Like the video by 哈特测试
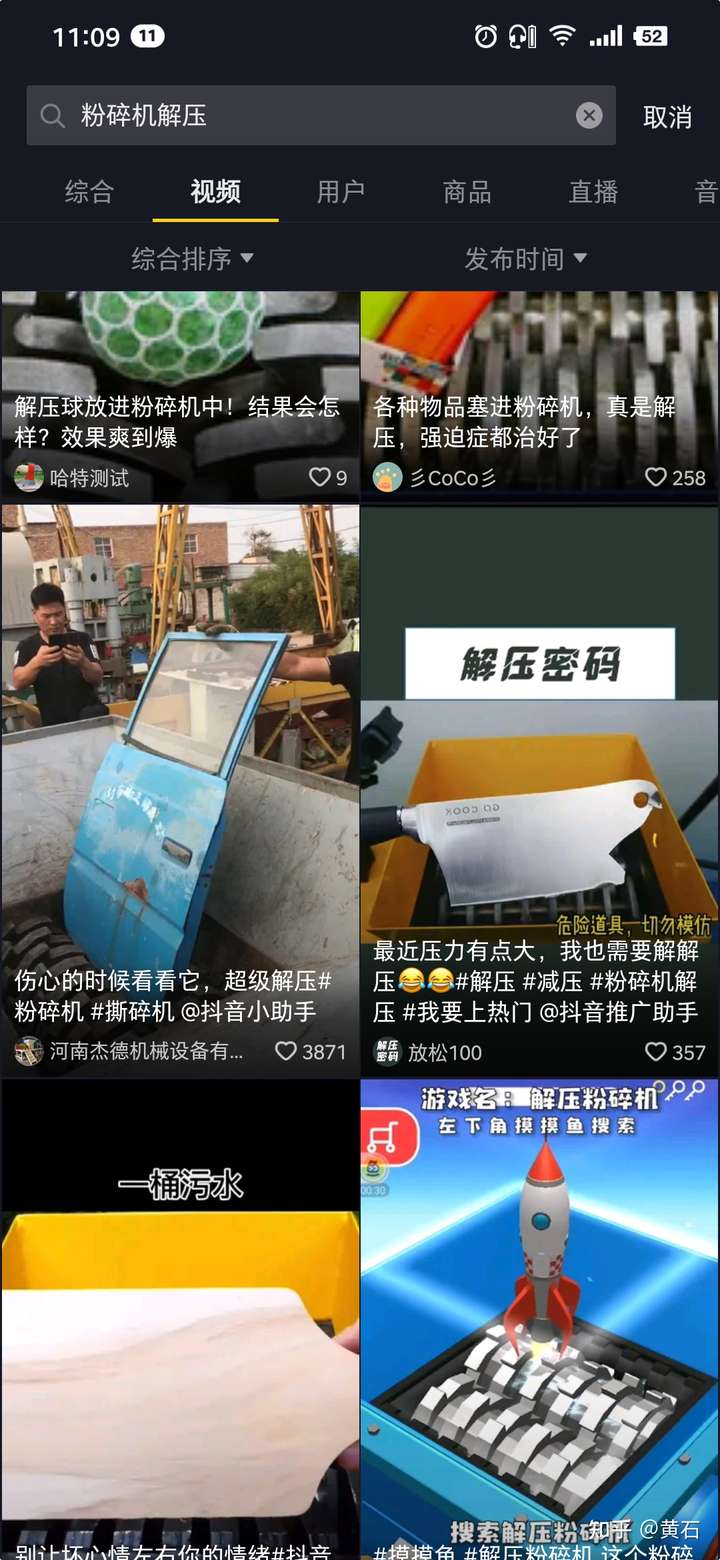 (319, 477)
